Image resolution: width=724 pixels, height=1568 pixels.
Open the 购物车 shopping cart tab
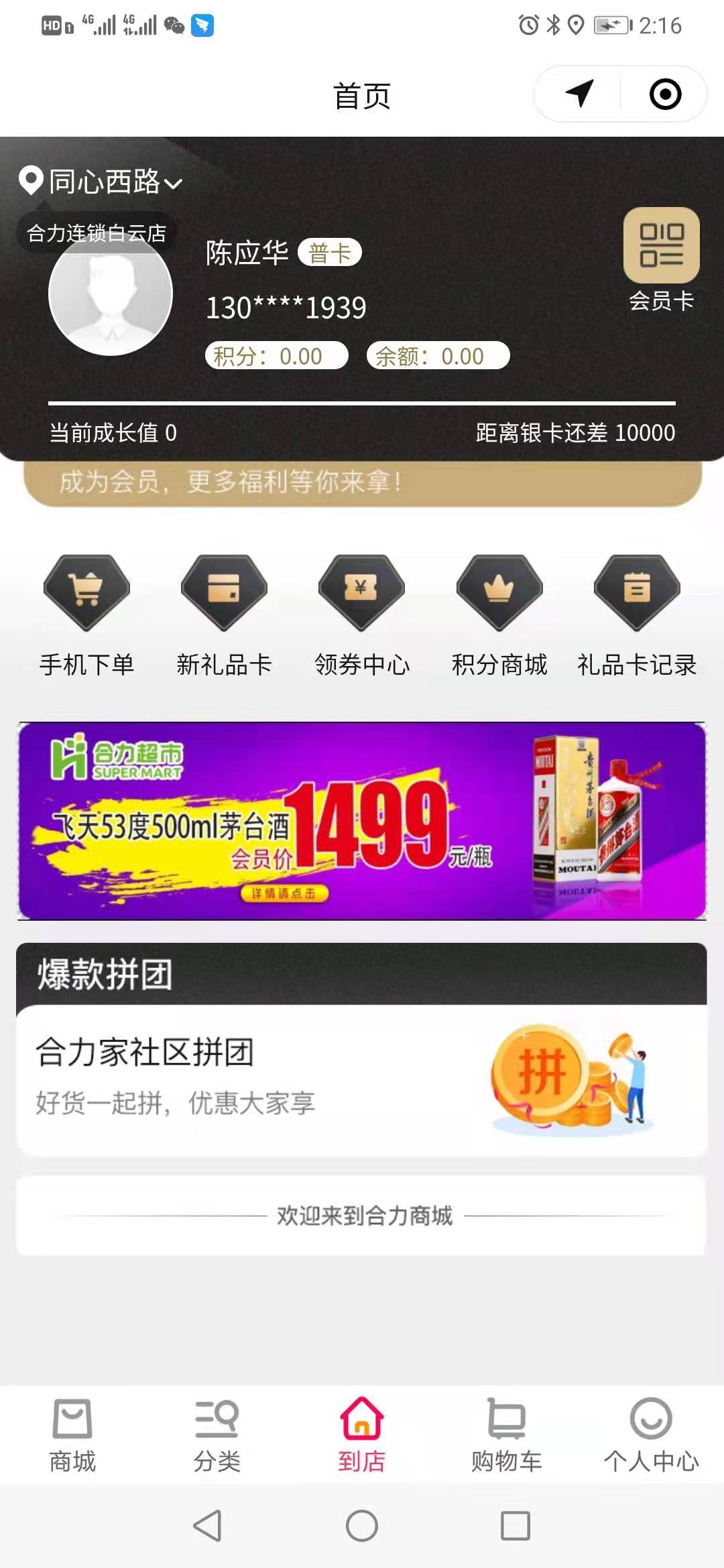coord(506,1435)
